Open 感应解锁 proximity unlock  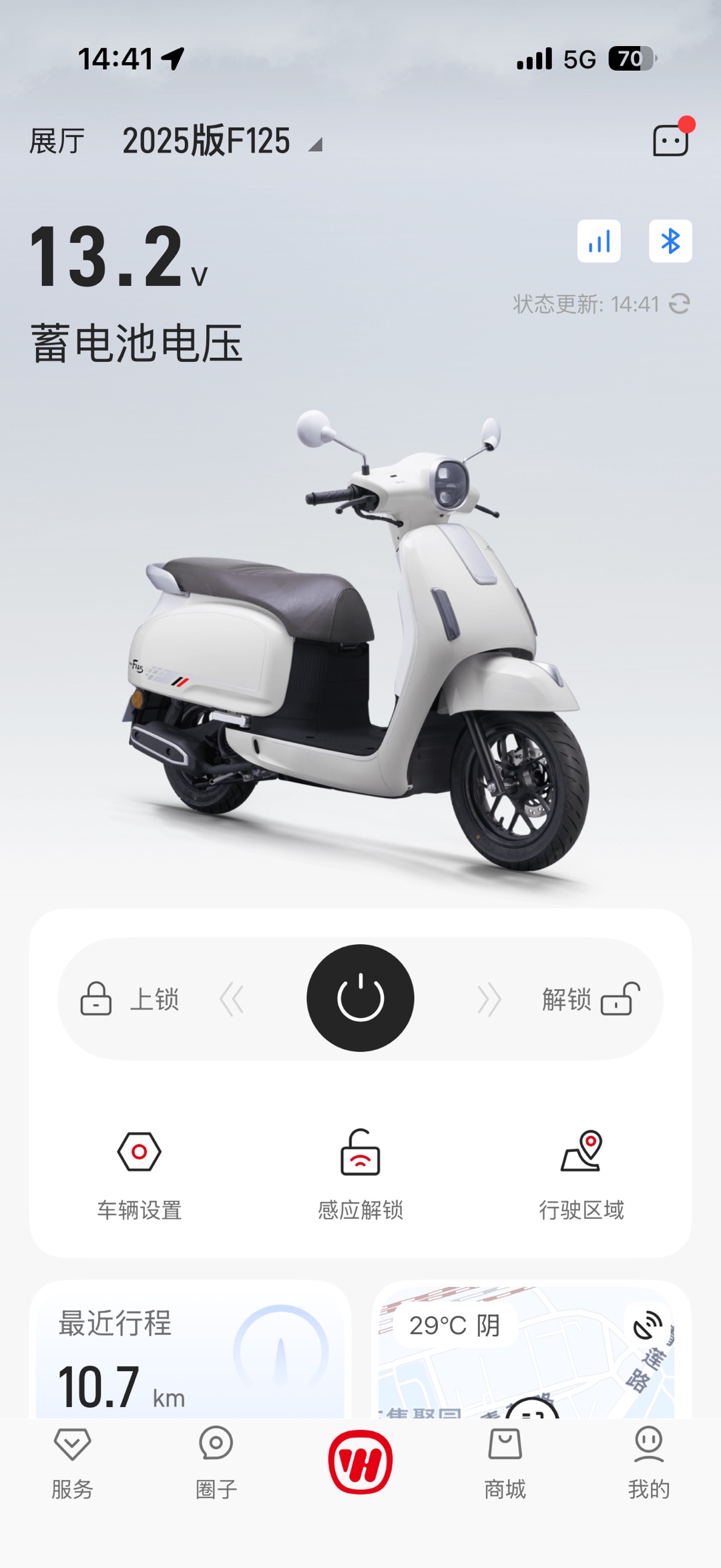point(360,1175)
